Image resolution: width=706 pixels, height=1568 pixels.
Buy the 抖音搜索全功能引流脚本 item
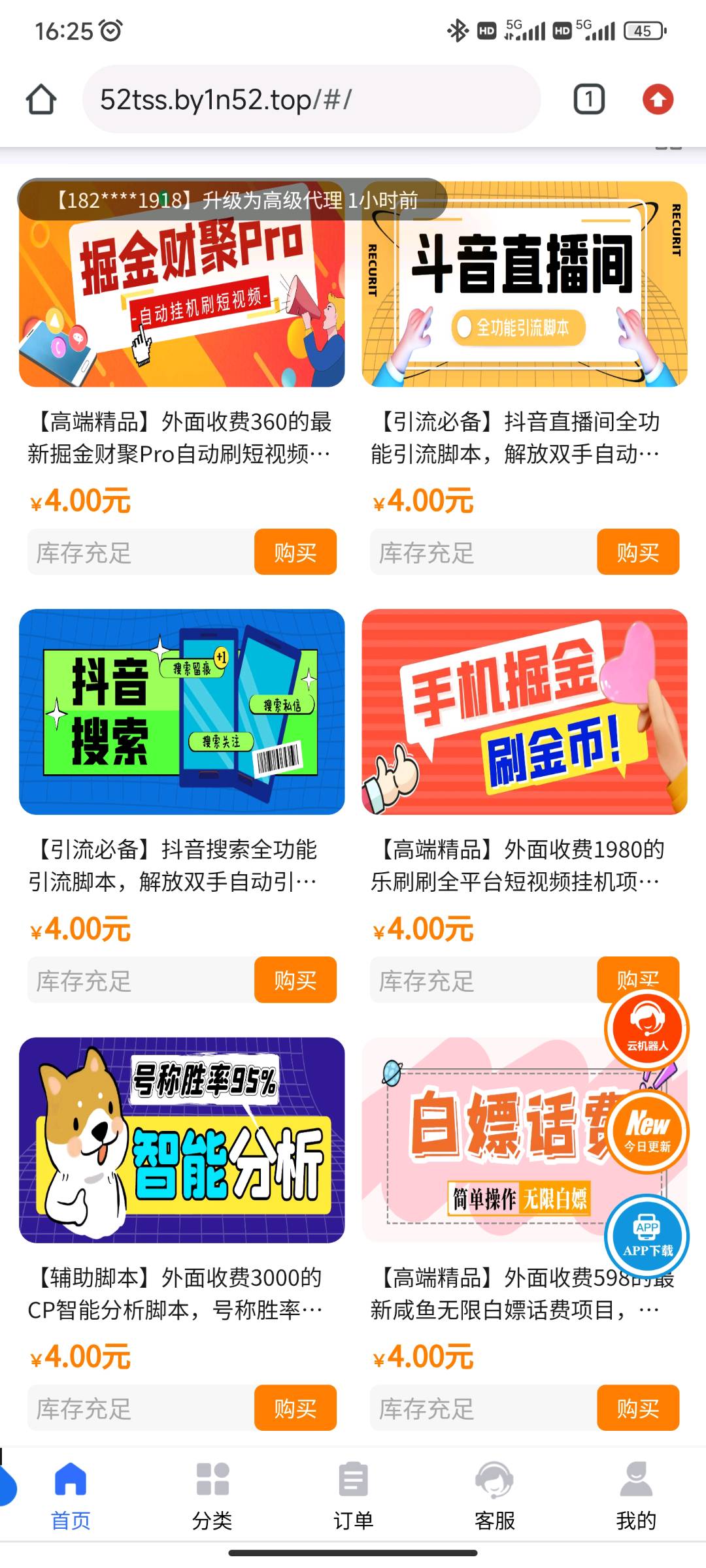click(295, 980)
